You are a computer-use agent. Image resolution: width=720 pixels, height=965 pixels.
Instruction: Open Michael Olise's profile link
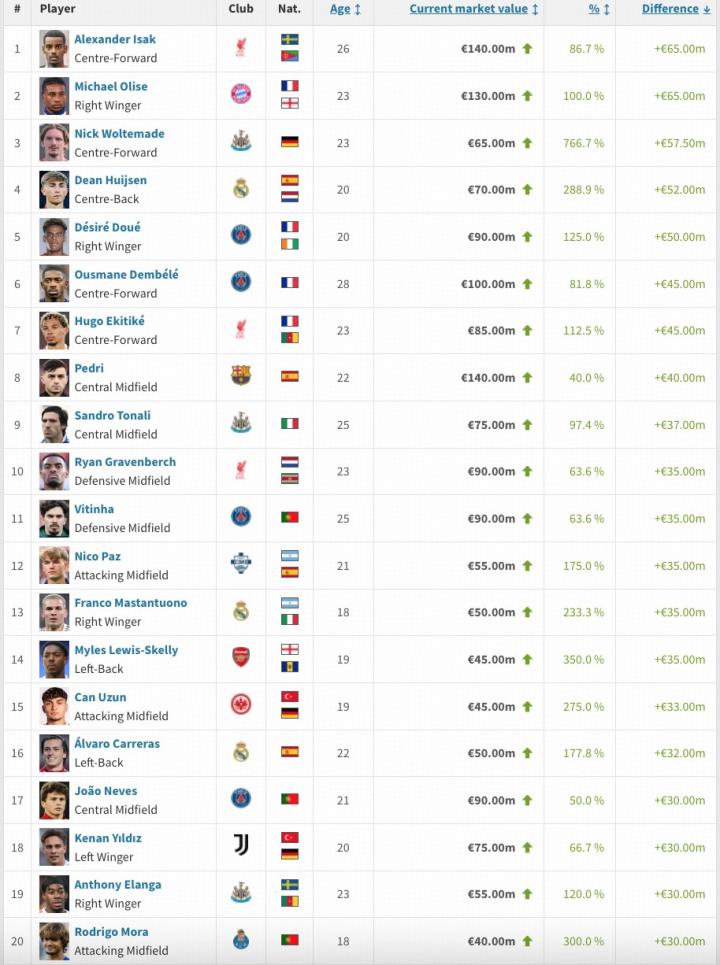(111, 87)
